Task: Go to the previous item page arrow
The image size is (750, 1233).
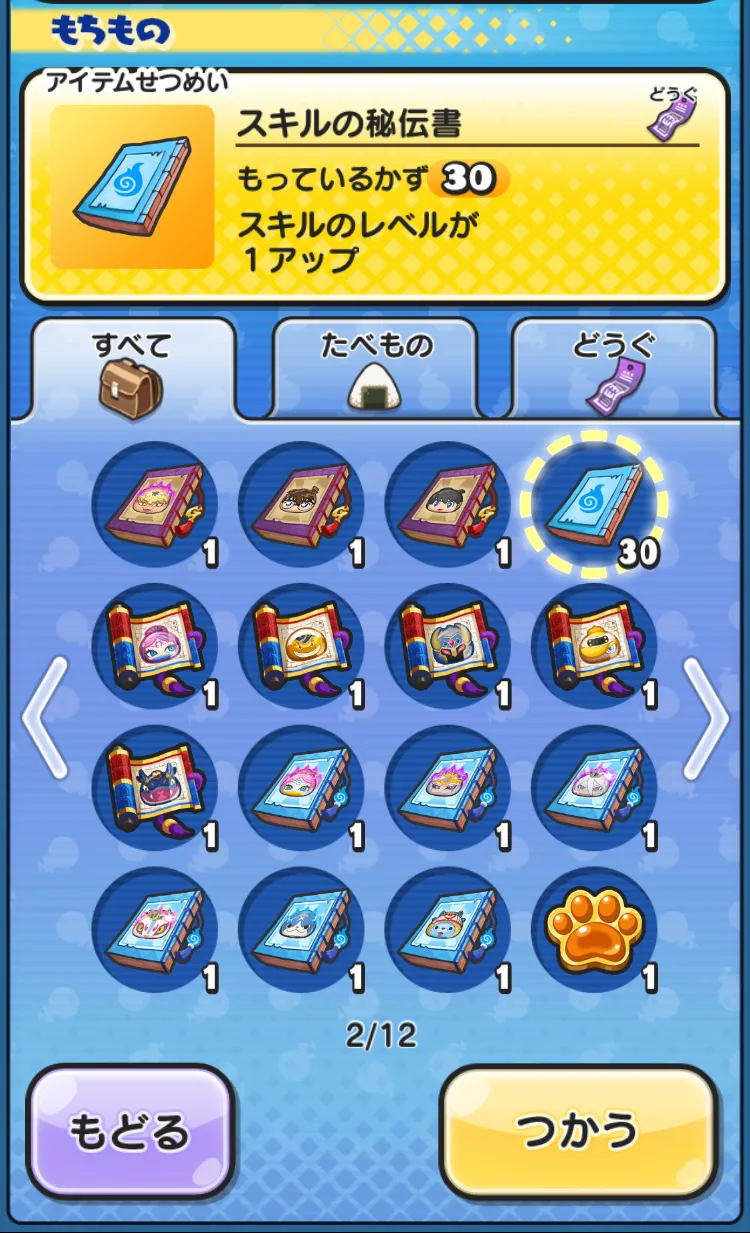Action: pos(44,717)
